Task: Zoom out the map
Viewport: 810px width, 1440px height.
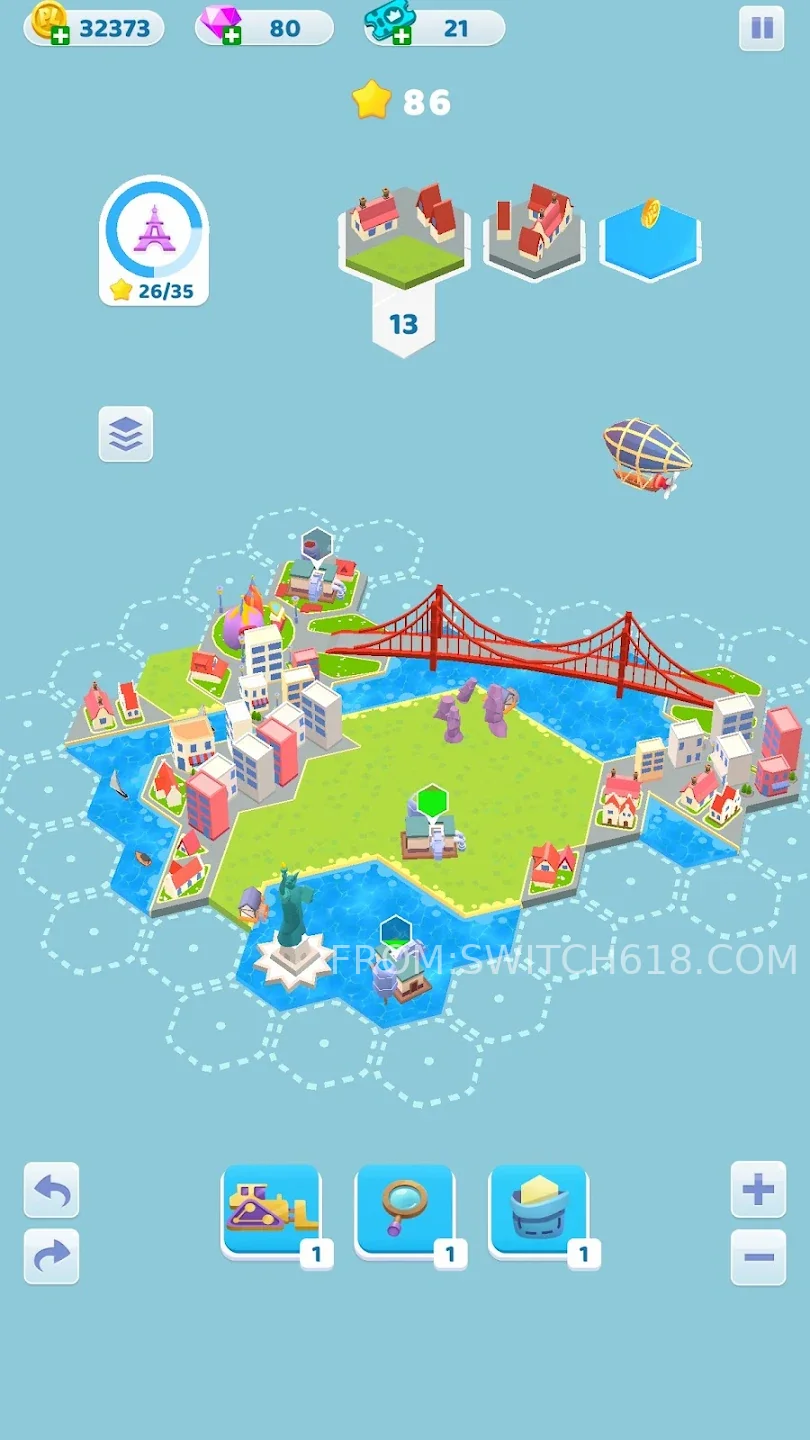Action: [758, 1257]
